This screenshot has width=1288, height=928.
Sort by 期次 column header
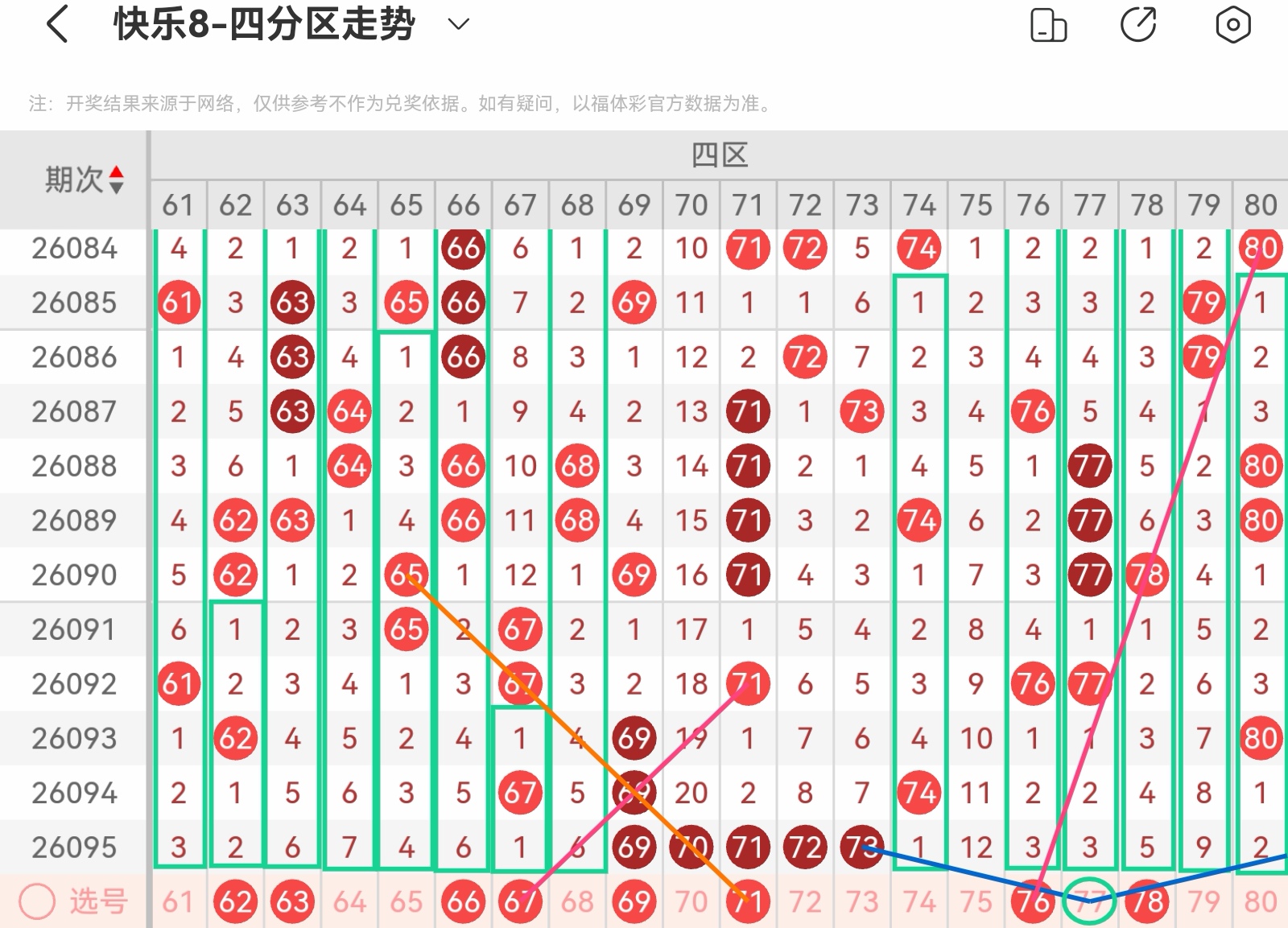85,179
